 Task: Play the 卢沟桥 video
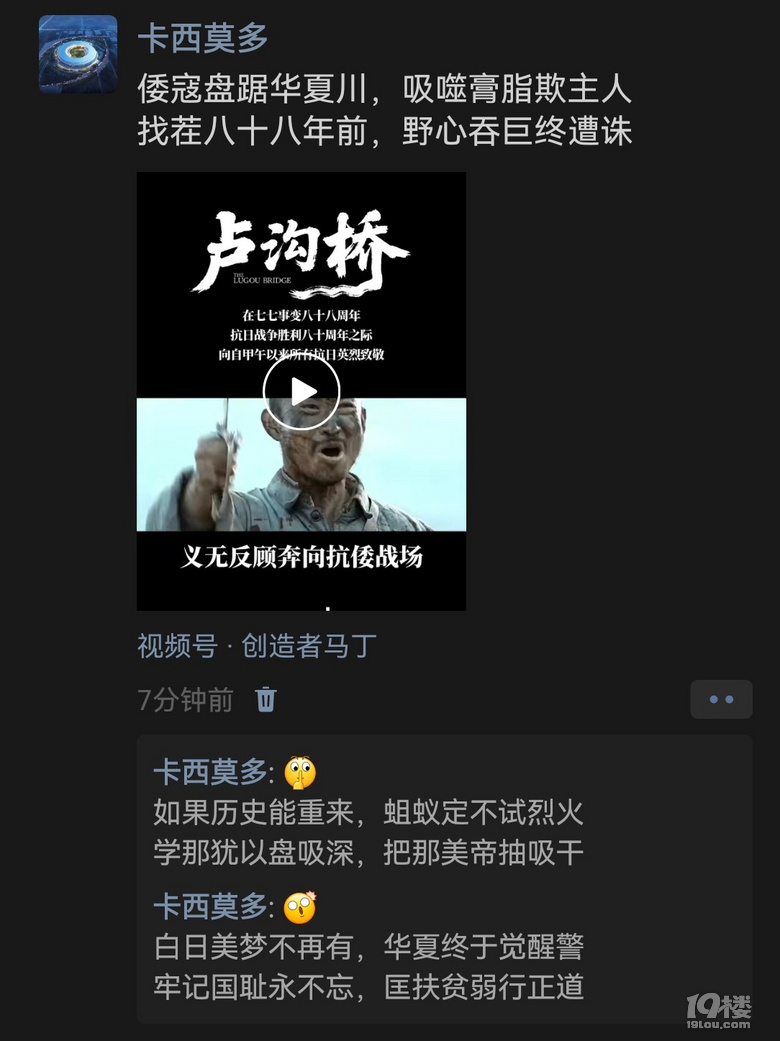coord(301,392)
